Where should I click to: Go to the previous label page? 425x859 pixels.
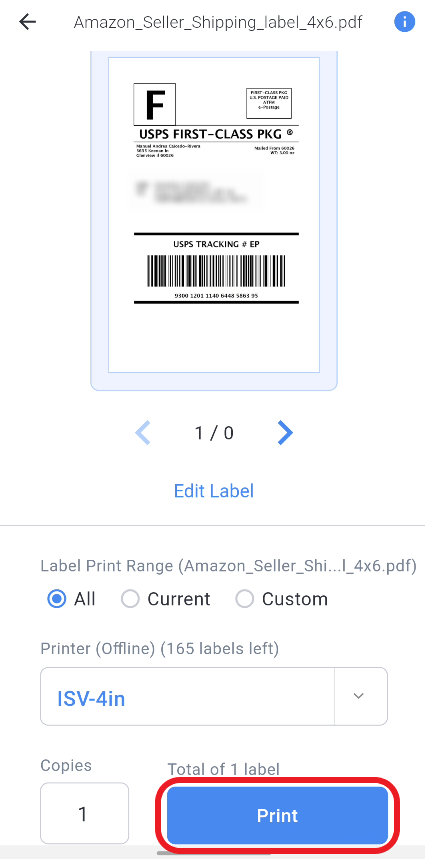[143, 433]
